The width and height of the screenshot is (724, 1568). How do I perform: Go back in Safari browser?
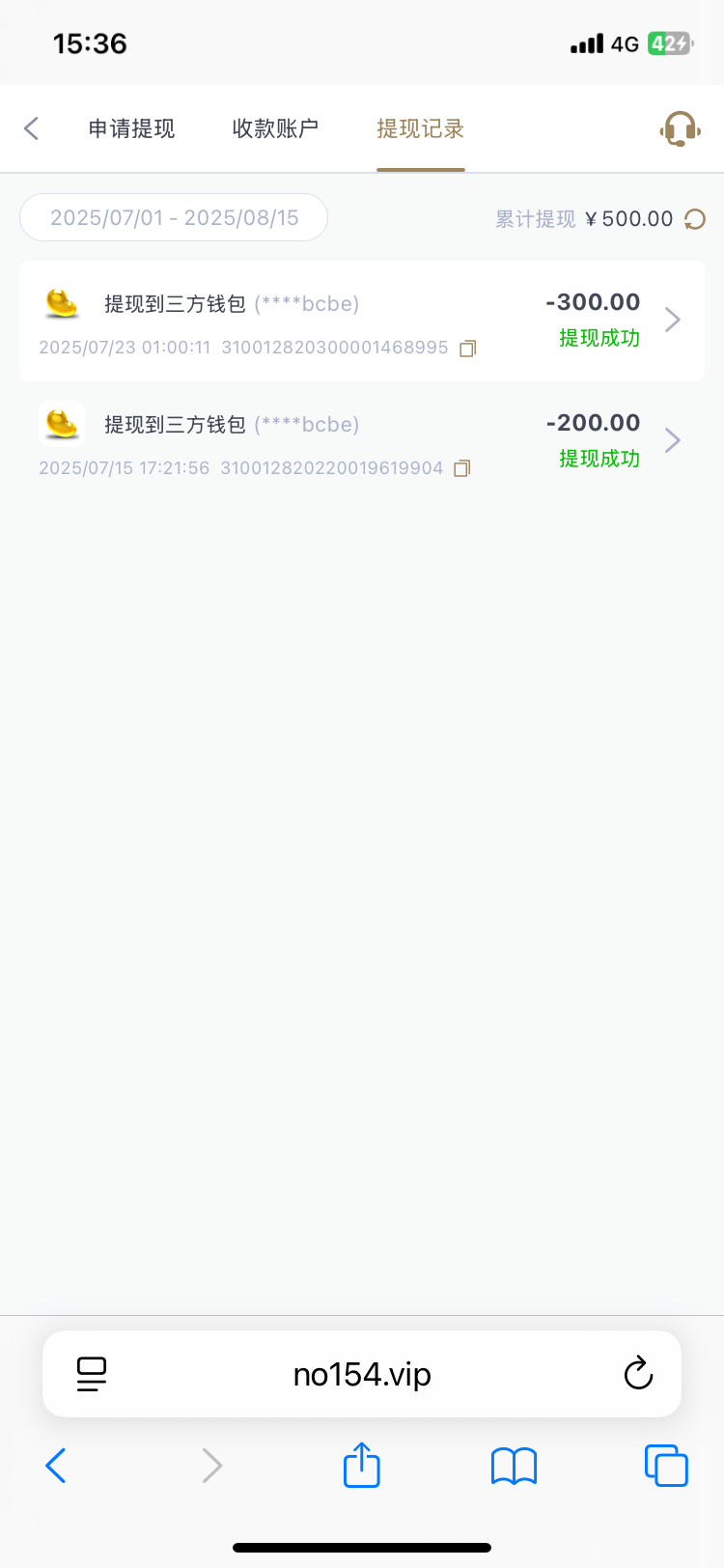[56, 1466]
